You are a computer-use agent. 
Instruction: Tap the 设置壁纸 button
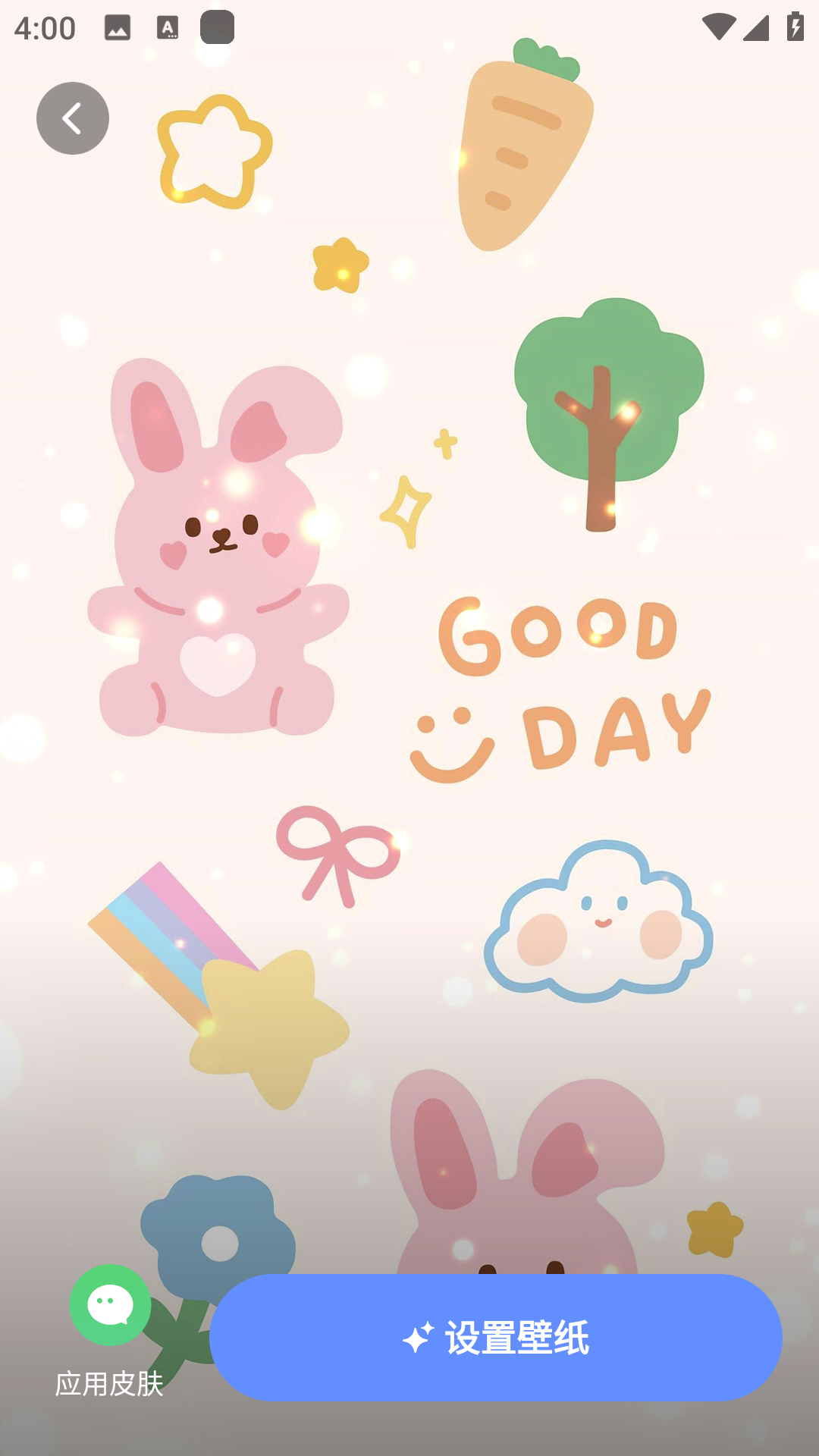click(496, 1338)
